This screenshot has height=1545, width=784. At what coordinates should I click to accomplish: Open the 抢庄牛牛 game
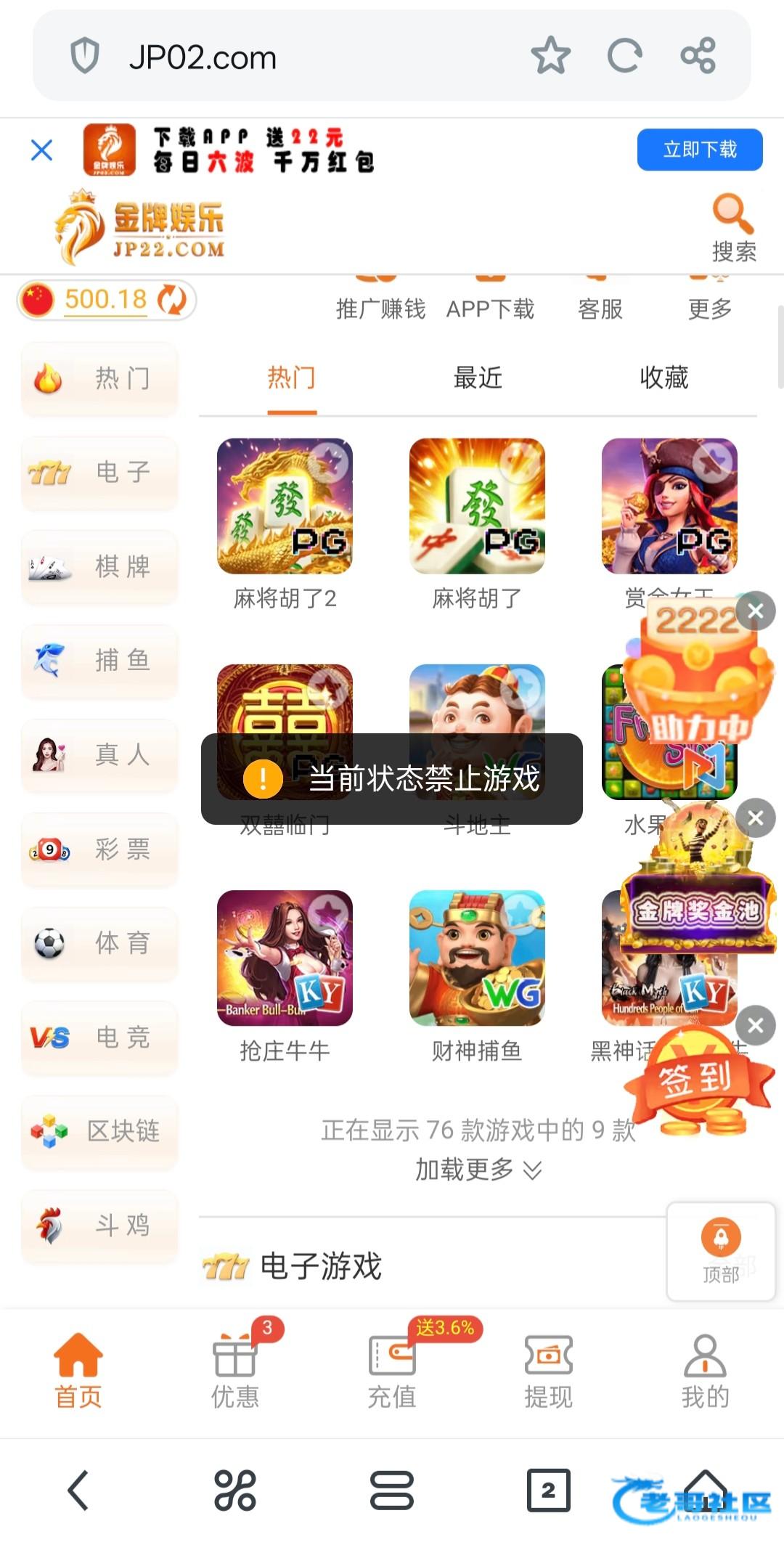point(285,958)
